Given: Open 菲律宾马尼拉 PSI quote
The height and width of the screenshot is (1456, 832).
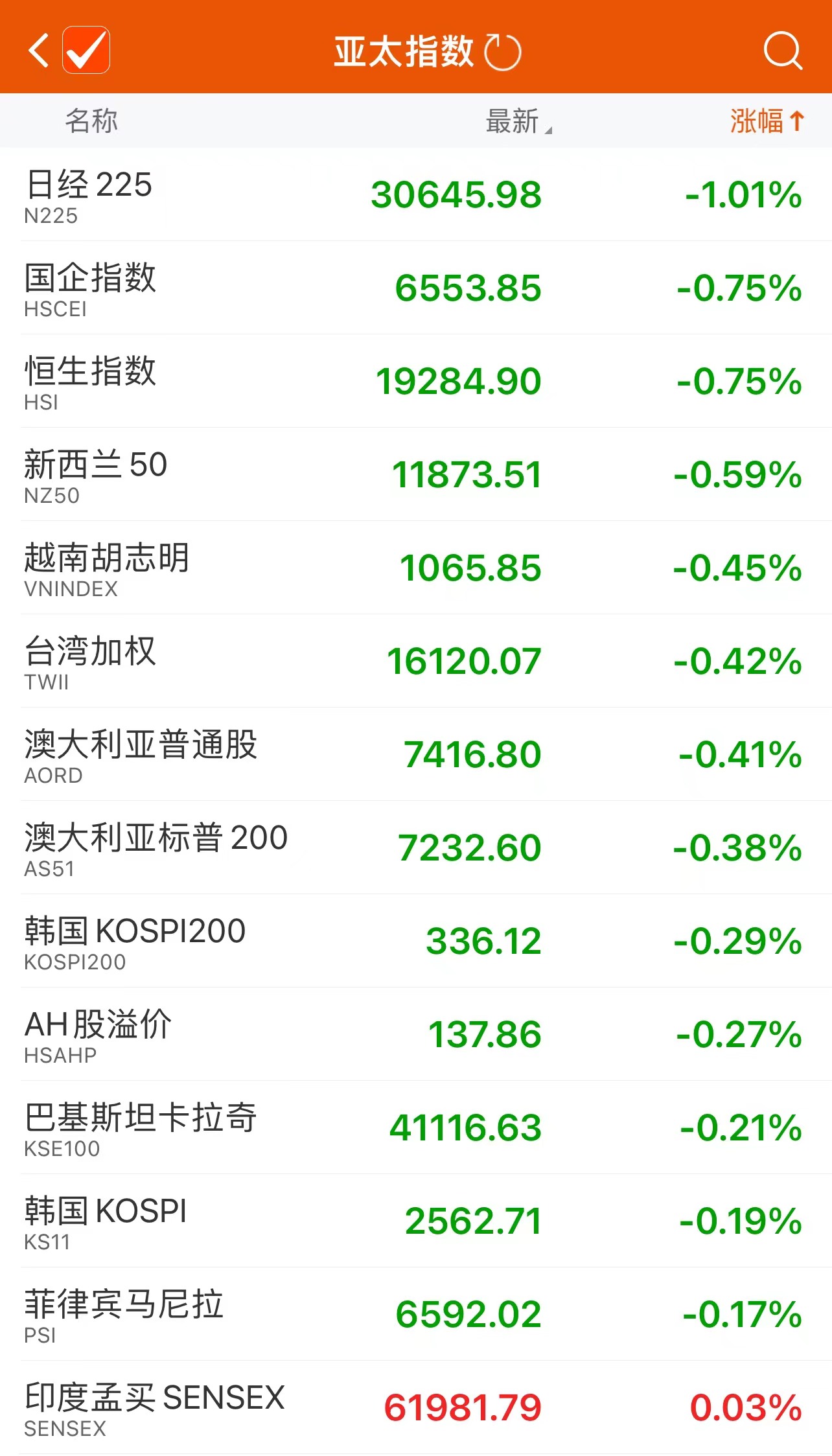Looking at the screenshot, I should 415,1314.
